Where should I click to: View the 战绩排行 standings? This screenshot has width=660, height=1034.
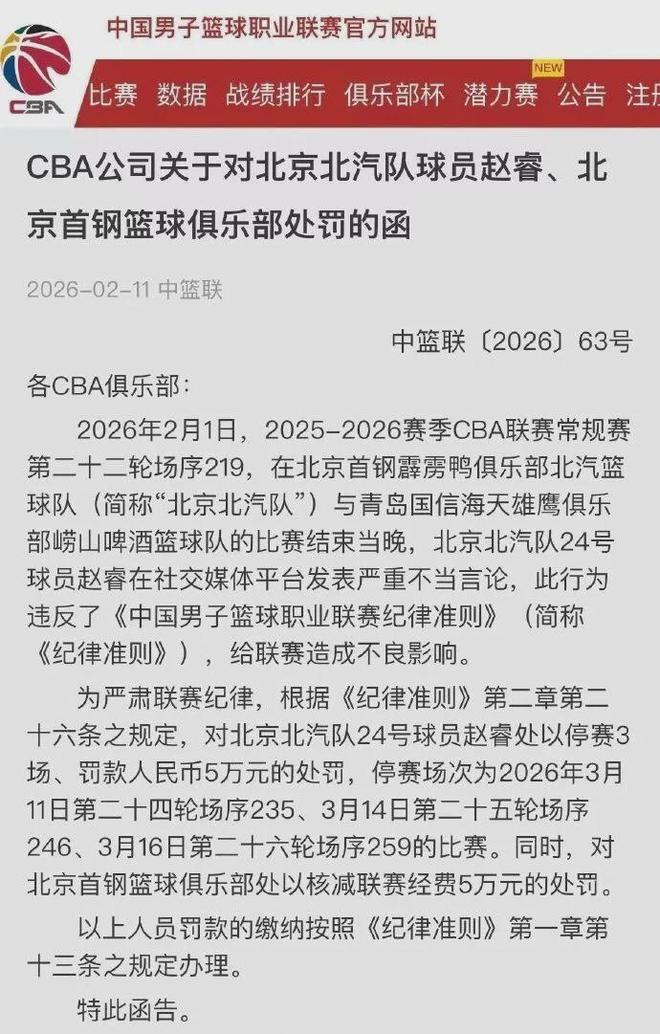point(275,95)
